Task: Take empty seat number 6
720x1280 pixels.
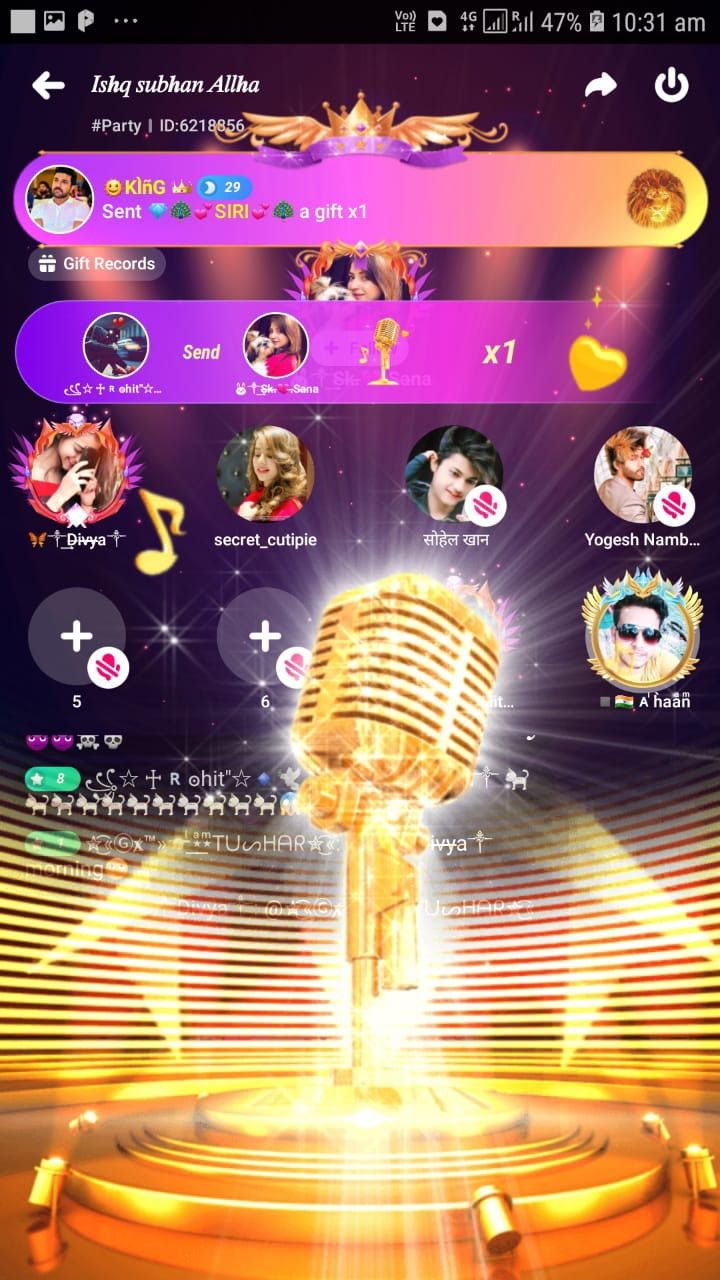Action: (264, 636)
